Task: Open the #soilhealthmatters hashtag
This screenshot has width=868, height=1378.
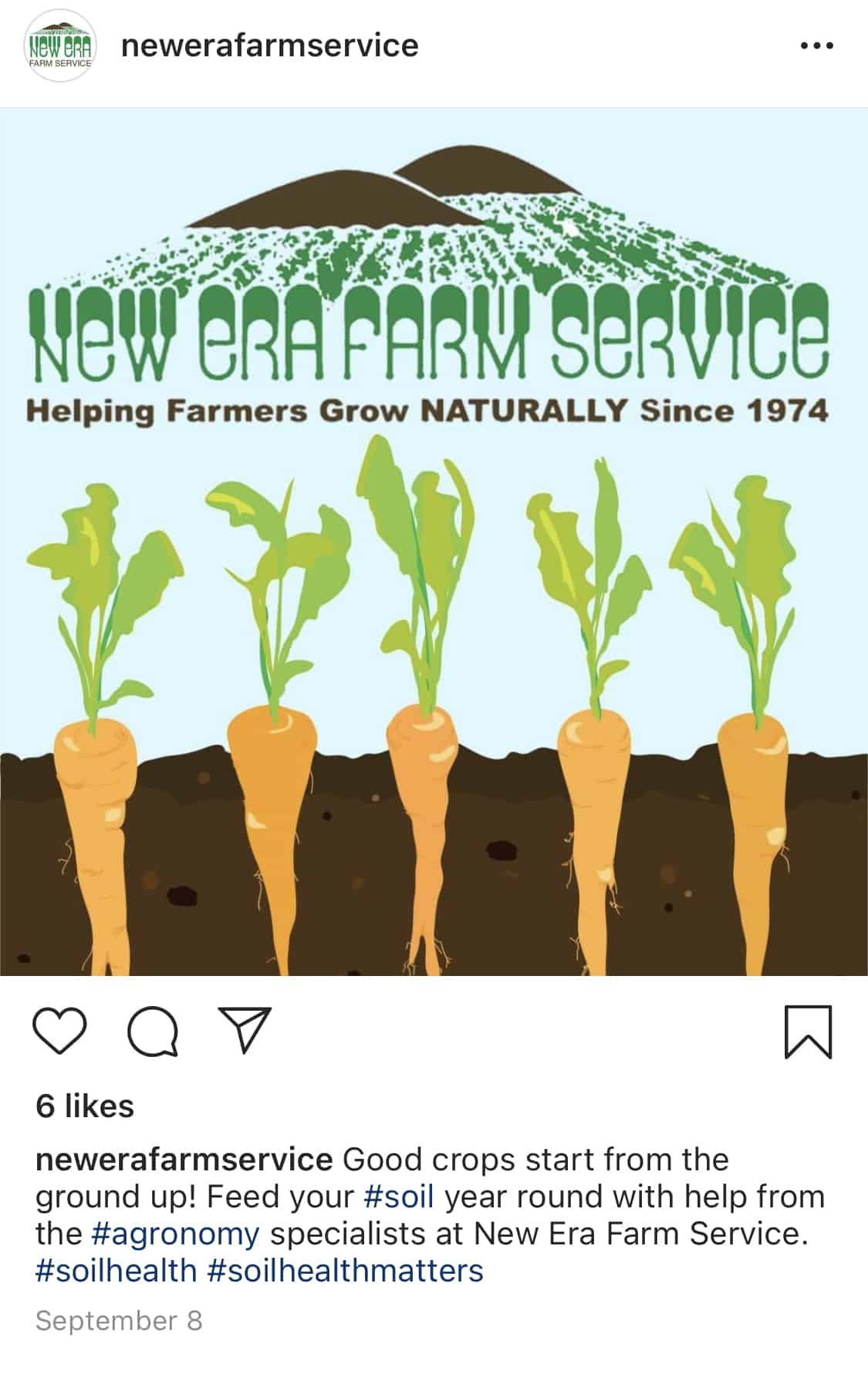Action: click(x=345, y=1270)
